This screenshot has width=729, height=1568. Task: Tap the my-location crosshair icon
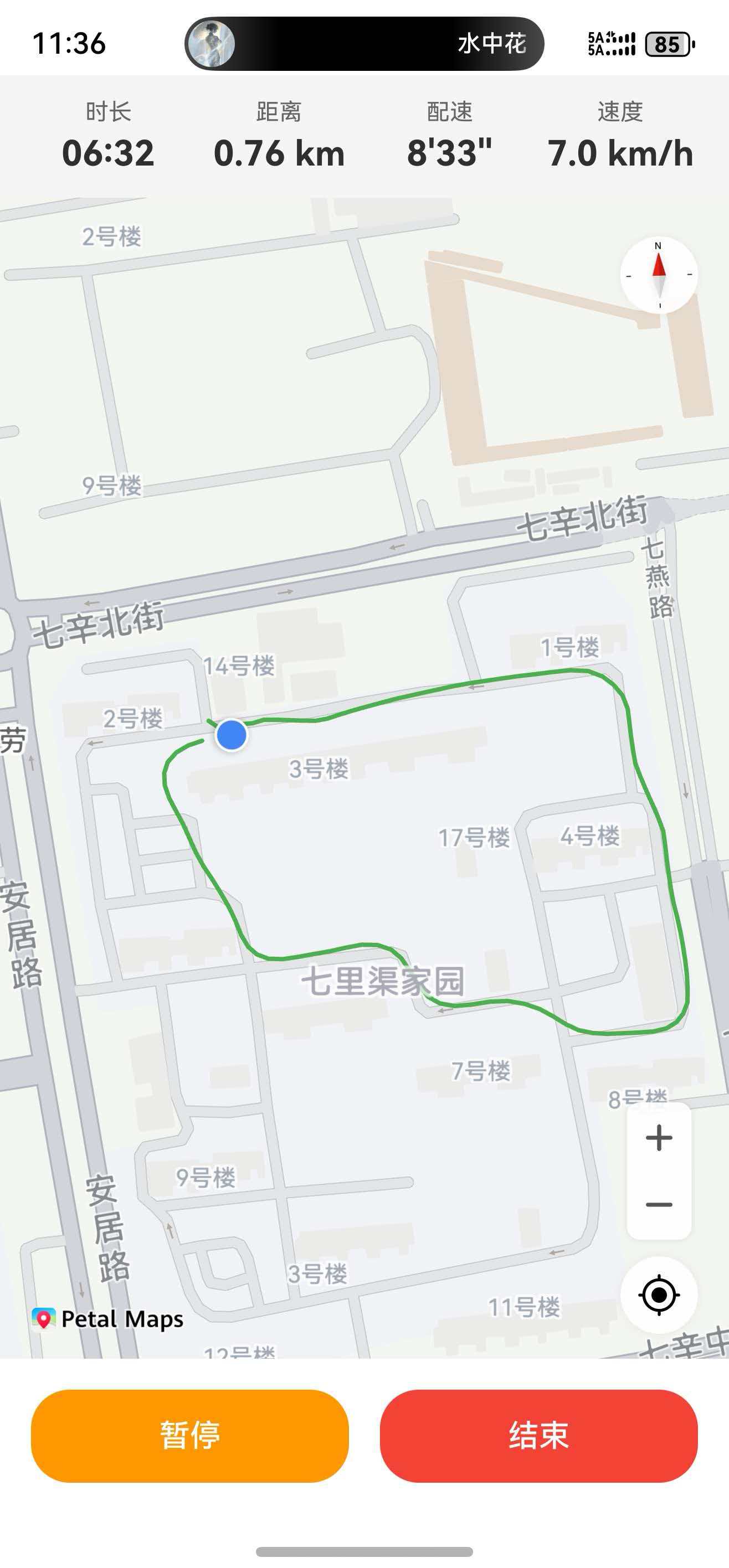(x=658, y=1296)
